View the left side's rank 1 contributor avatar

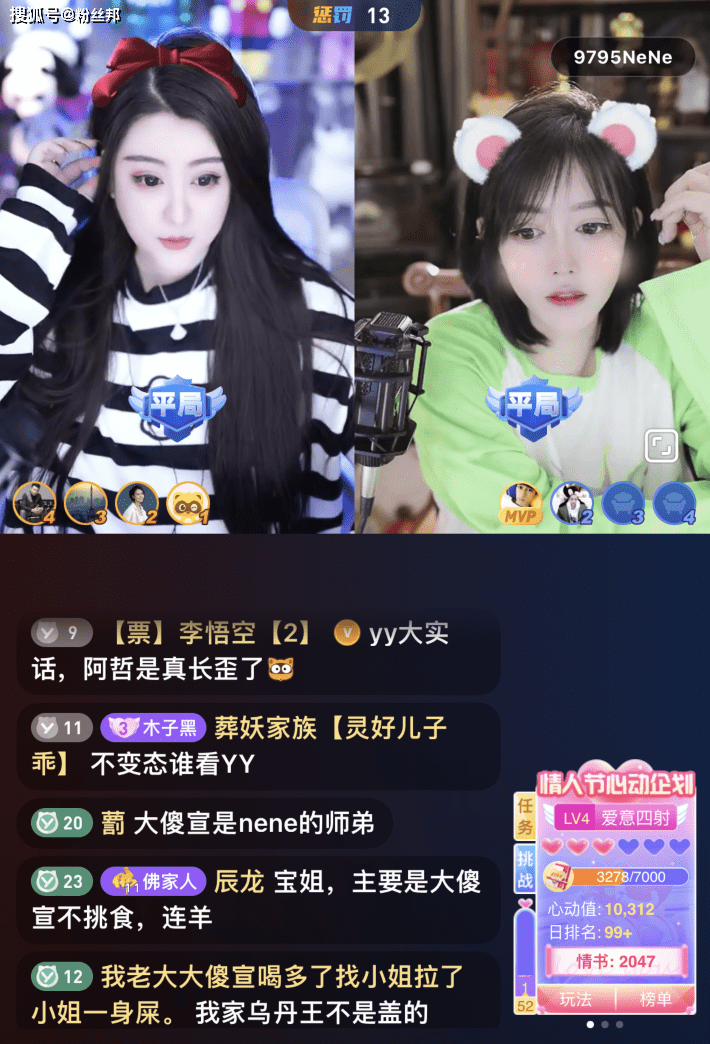[188, 503]
